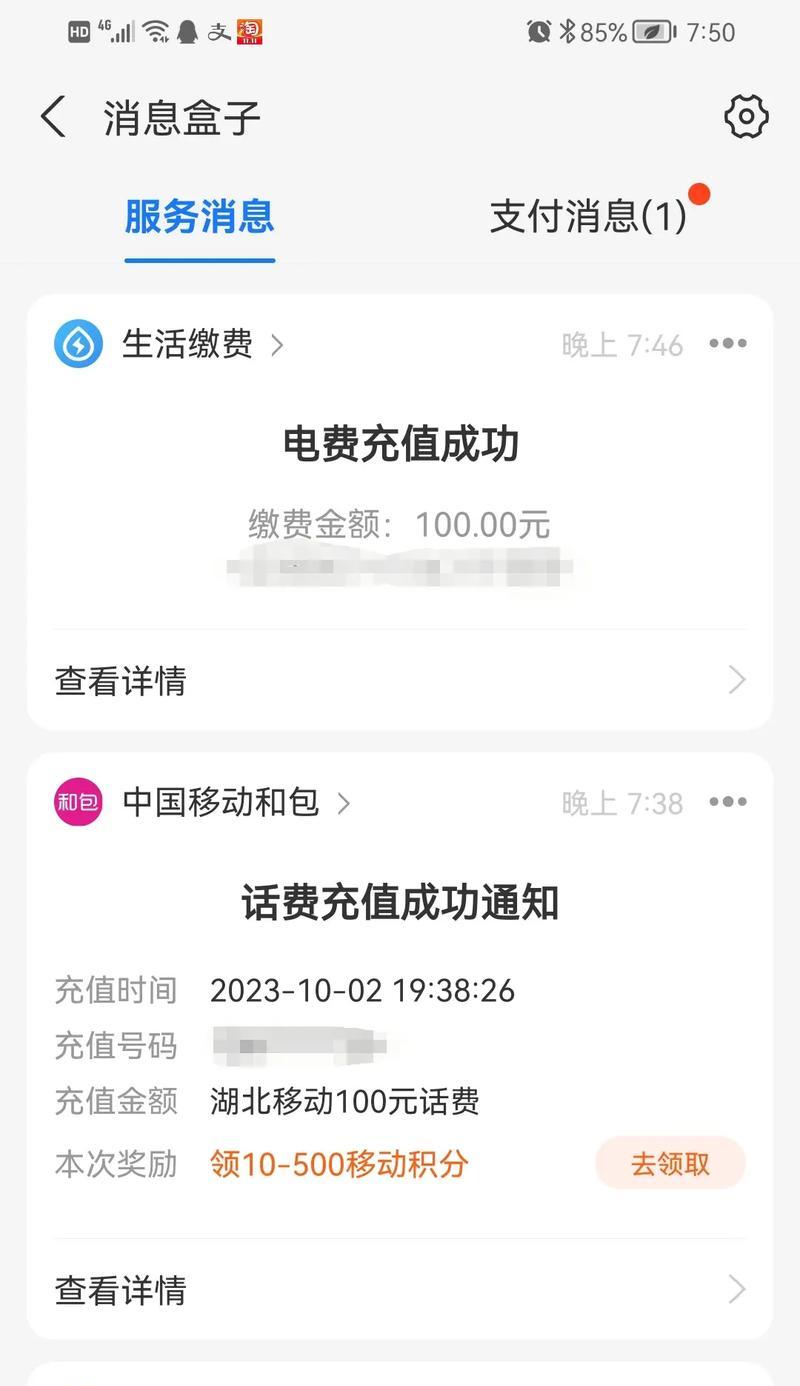Image resolution: width=800 pixels, height=1386 pixels.
Task: View details of 话费充值成功通知
Action: [x=400, y=1290]
